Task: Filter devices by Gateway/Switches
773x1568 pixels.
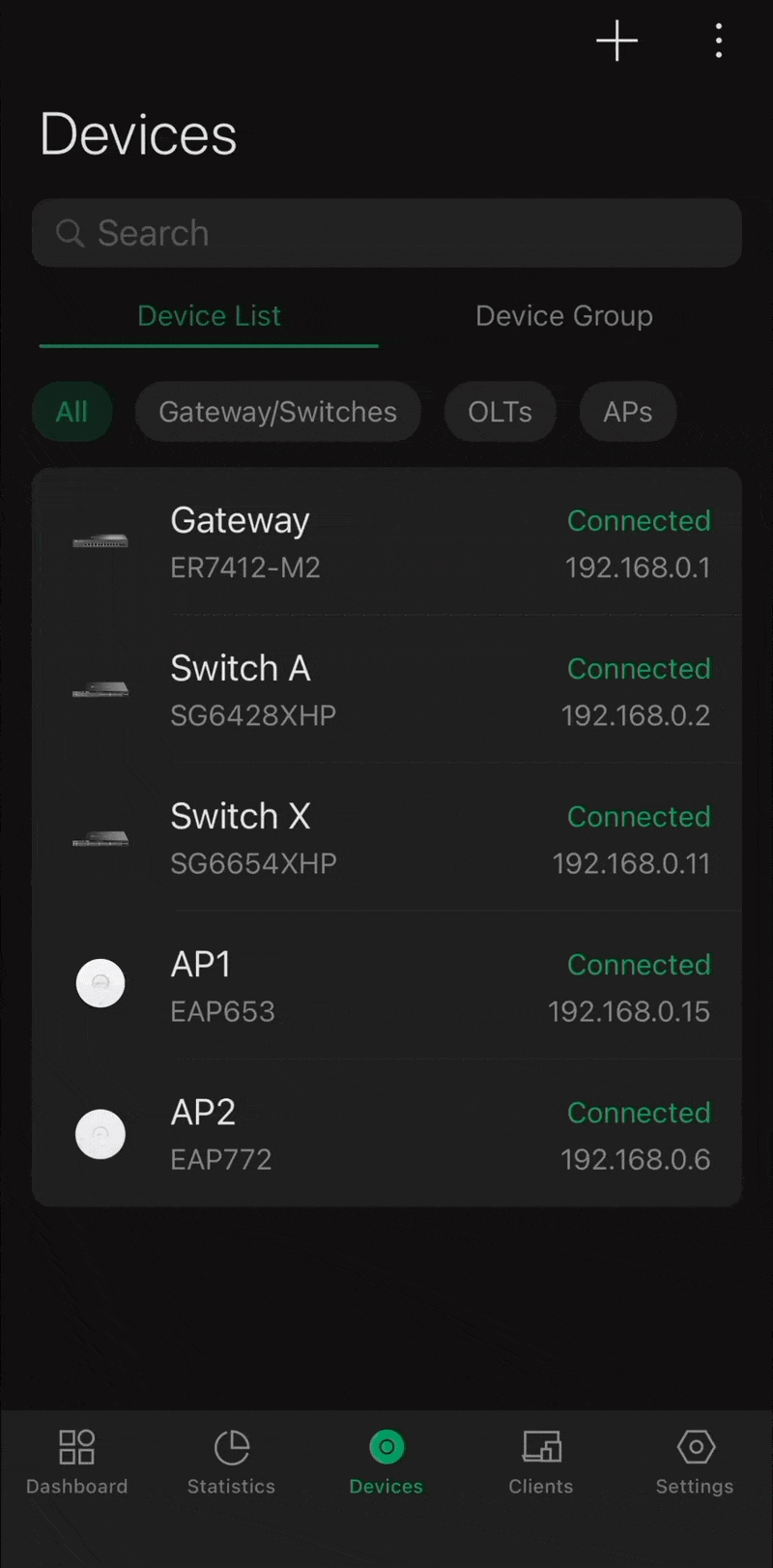Action: tap(277, 411)
